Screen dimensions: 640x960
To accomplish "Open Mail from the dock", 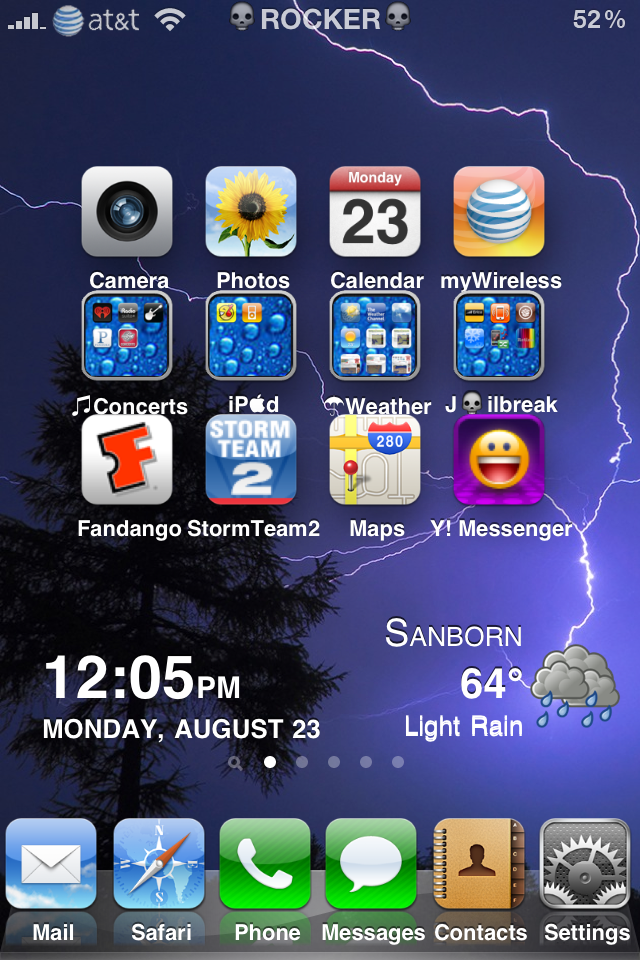I will (51, 865).
